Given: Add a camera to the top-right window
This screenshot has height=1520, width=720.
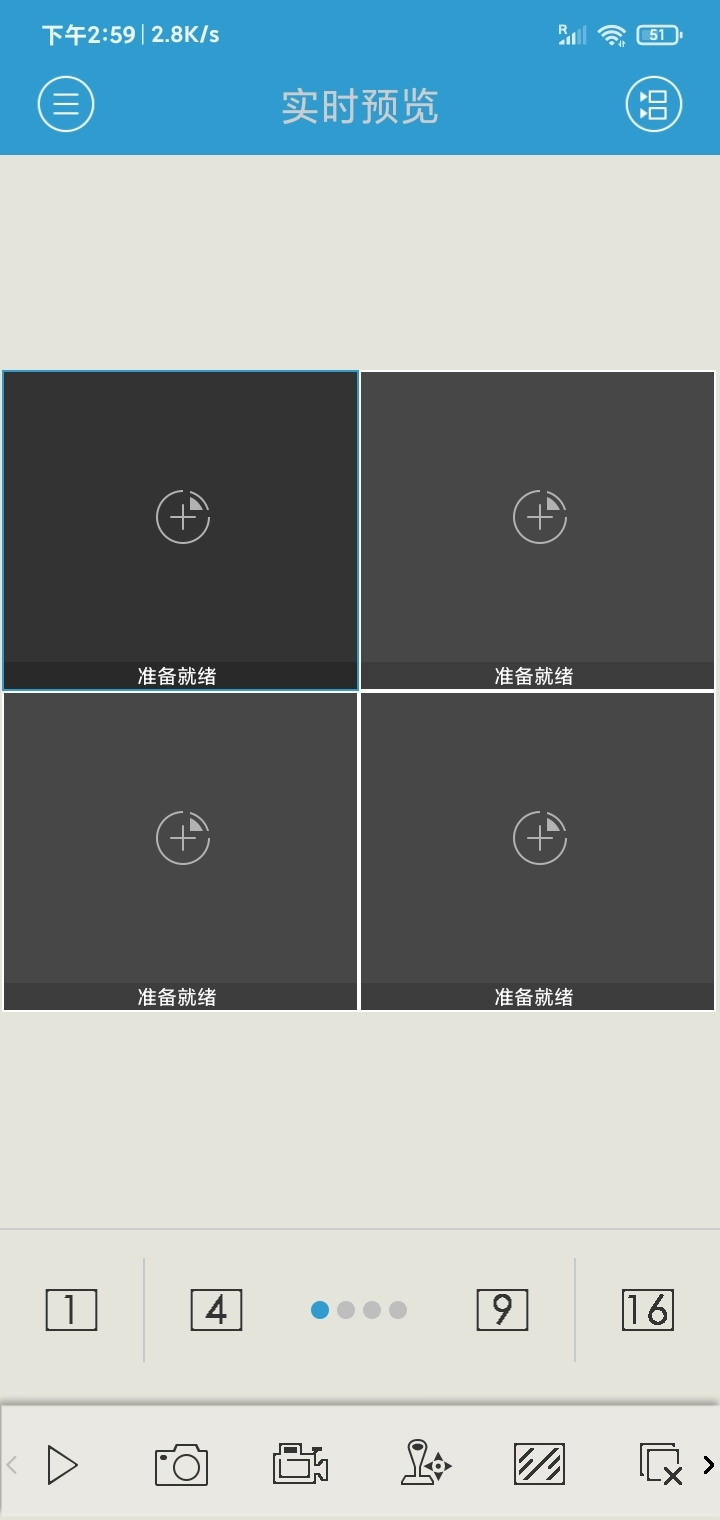Looking at the screenshot, I should [x=540, y=517].
